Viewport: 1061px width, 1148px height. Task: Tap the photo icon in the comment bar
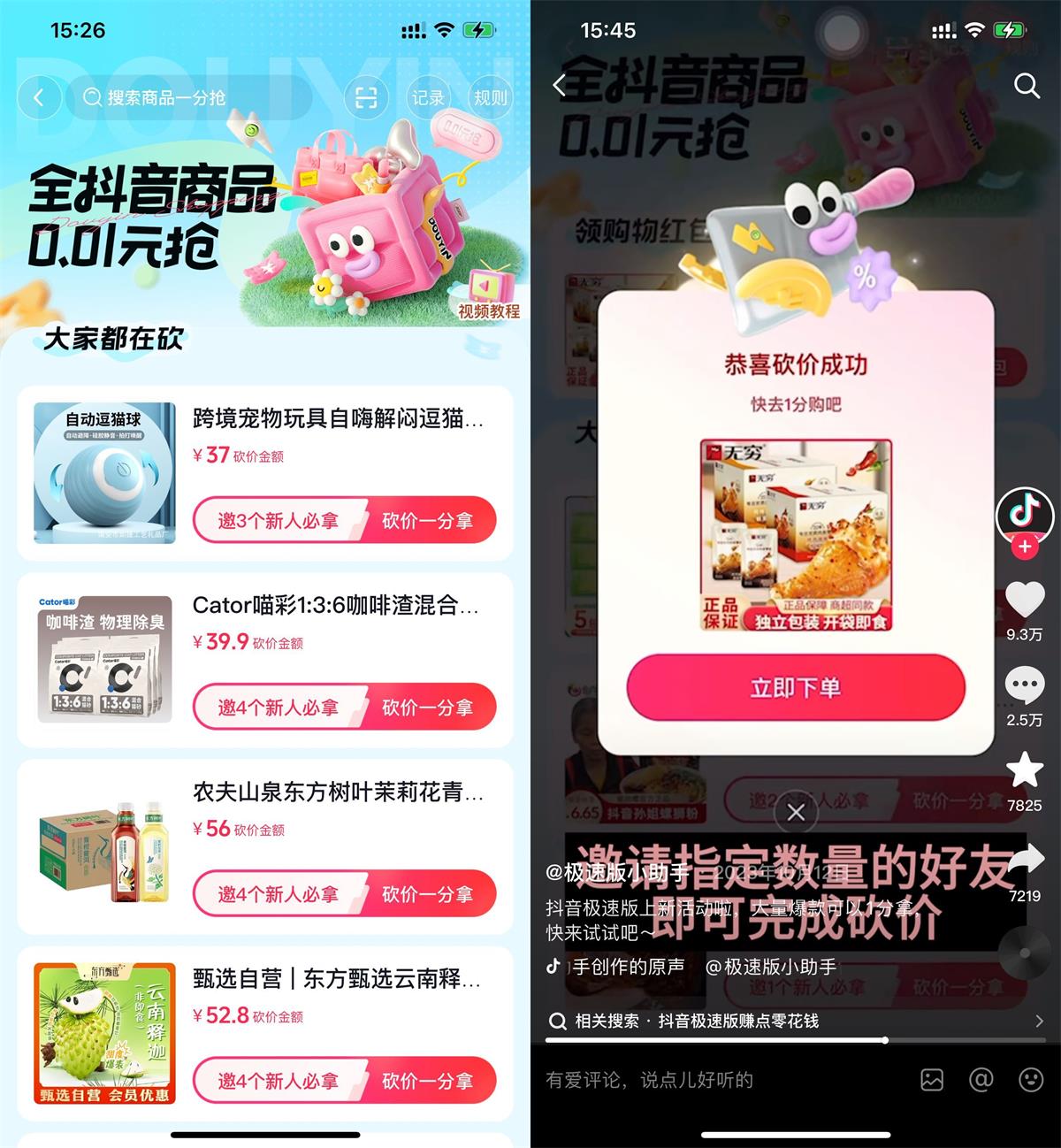(x=931, y=1080)
